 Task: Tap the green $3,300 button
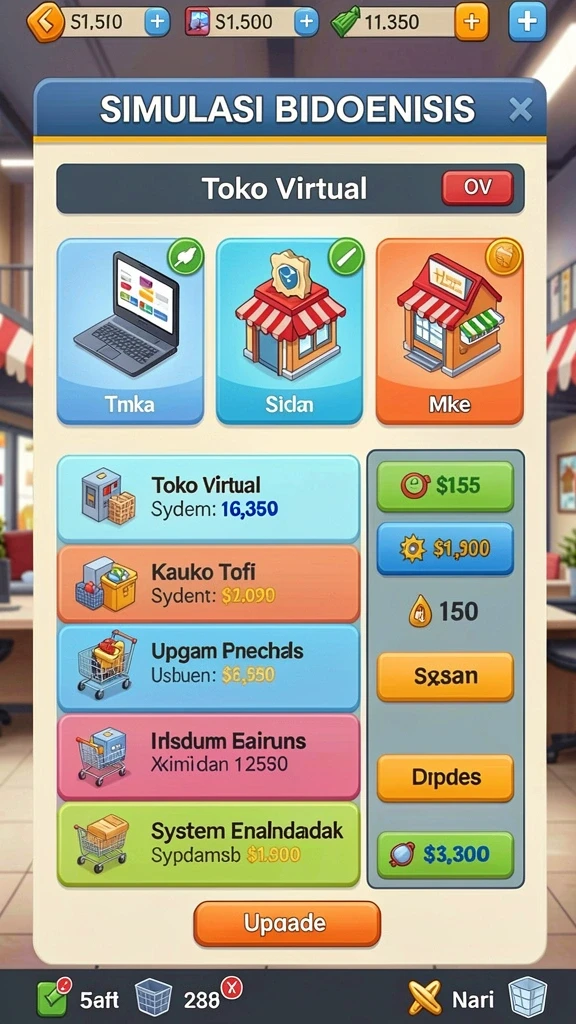pos(445,854)
